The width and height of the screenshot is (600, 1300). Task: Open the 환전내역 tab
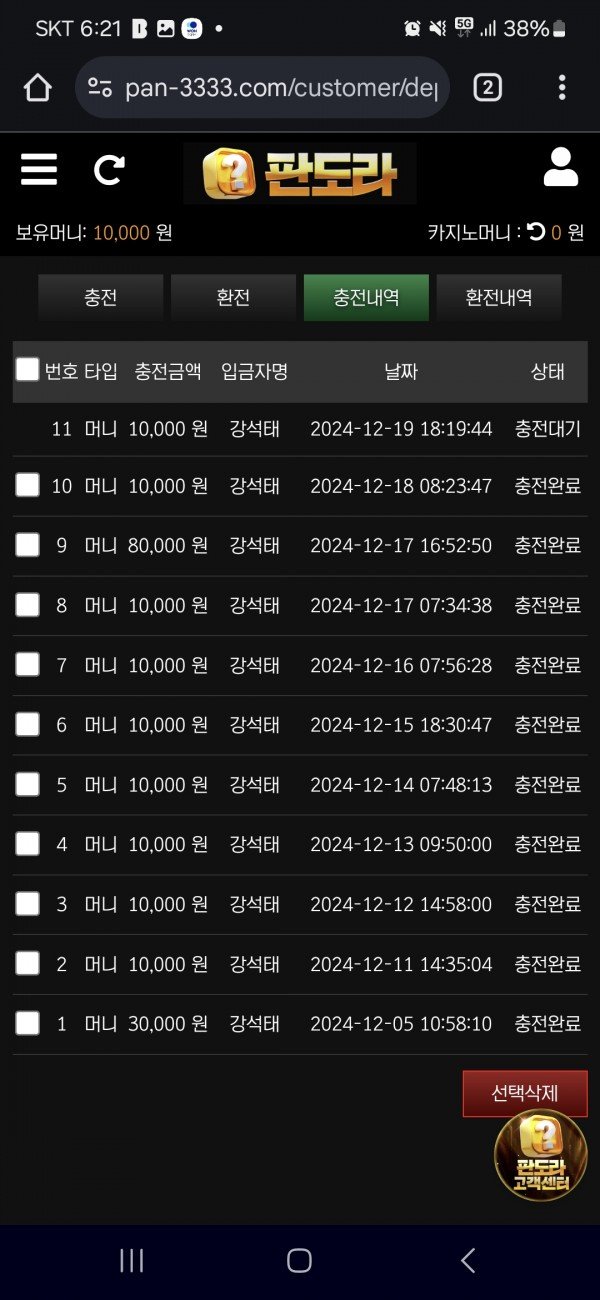[498, 298]
